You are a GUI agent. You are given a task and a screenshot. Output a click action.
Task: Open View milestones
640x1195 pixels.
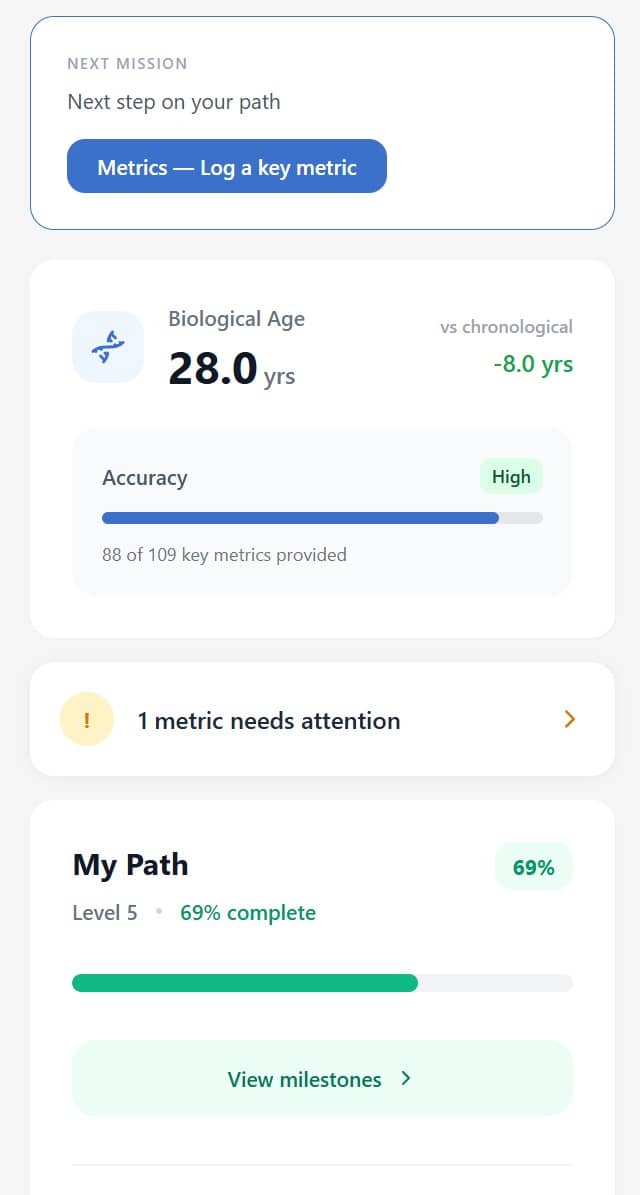click(322, 1078)
